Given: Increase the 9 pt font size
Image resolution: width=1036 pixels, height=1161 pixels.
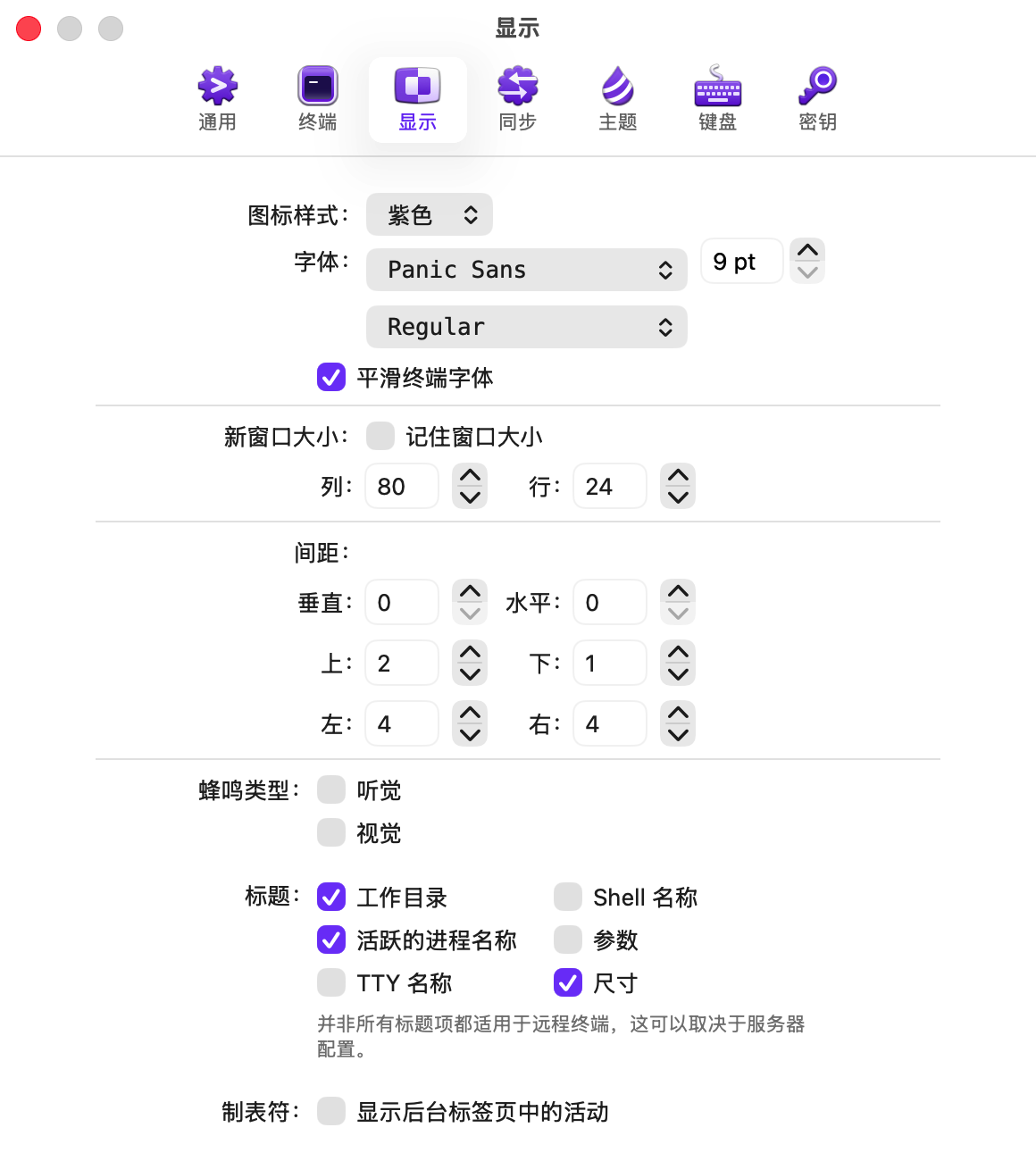Looking at the screenshot, I should pos(807,251).
